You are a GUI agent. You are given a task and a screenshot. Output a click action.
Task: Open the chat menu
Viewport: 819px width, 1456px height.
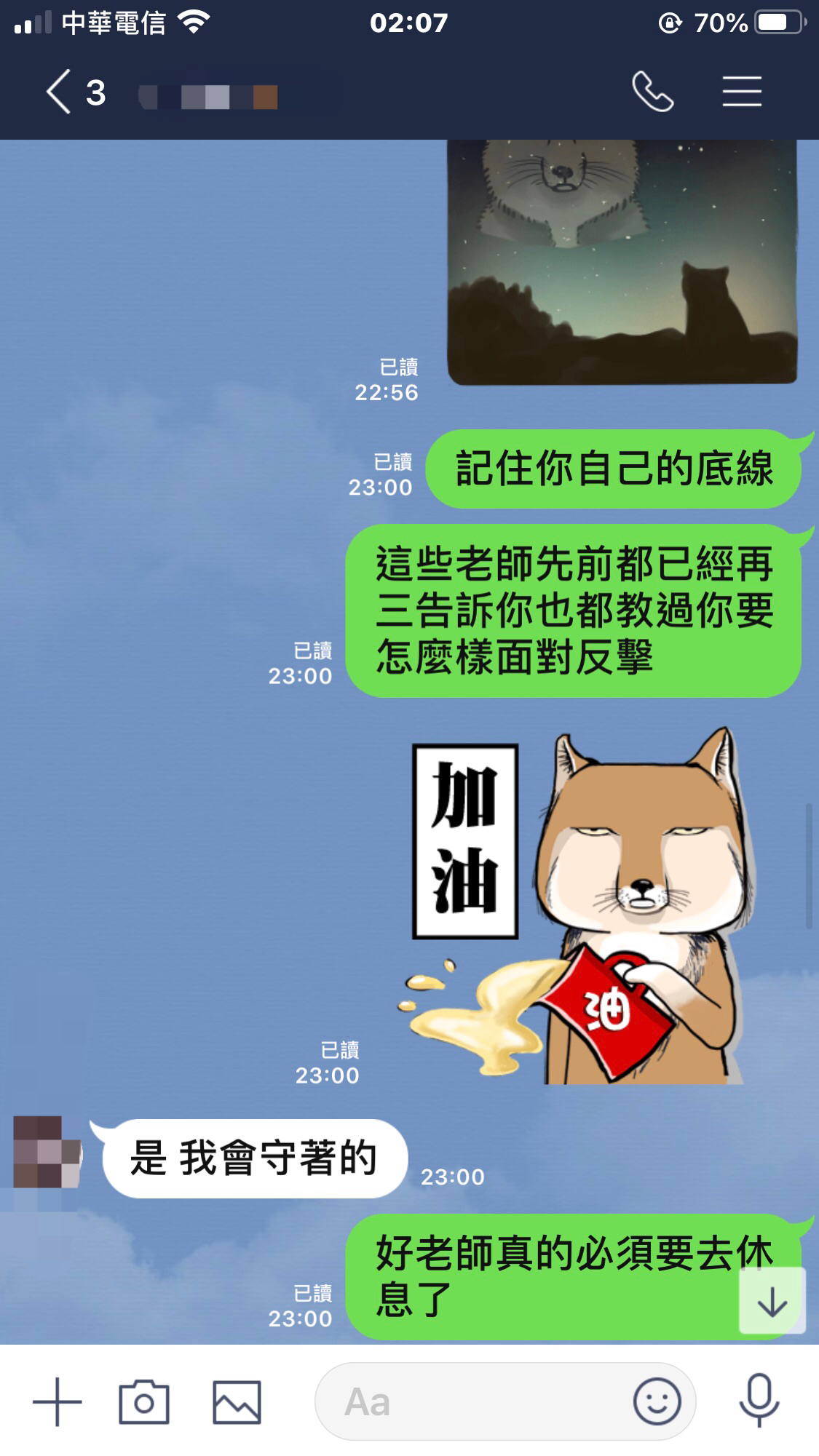(742, 92)
